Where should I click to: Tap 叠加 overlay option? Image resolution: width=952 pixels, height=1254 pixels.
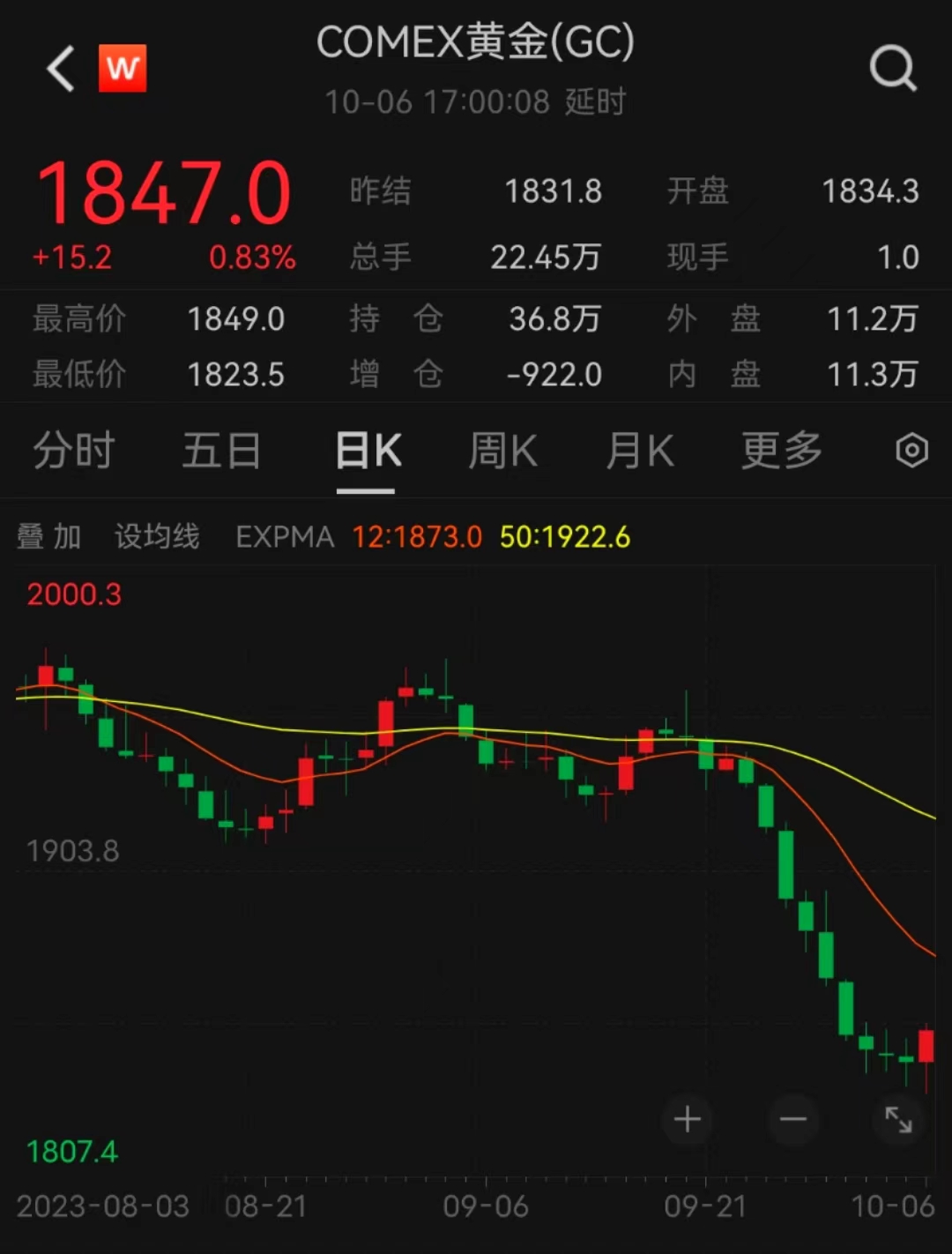[x=49, y=536]
